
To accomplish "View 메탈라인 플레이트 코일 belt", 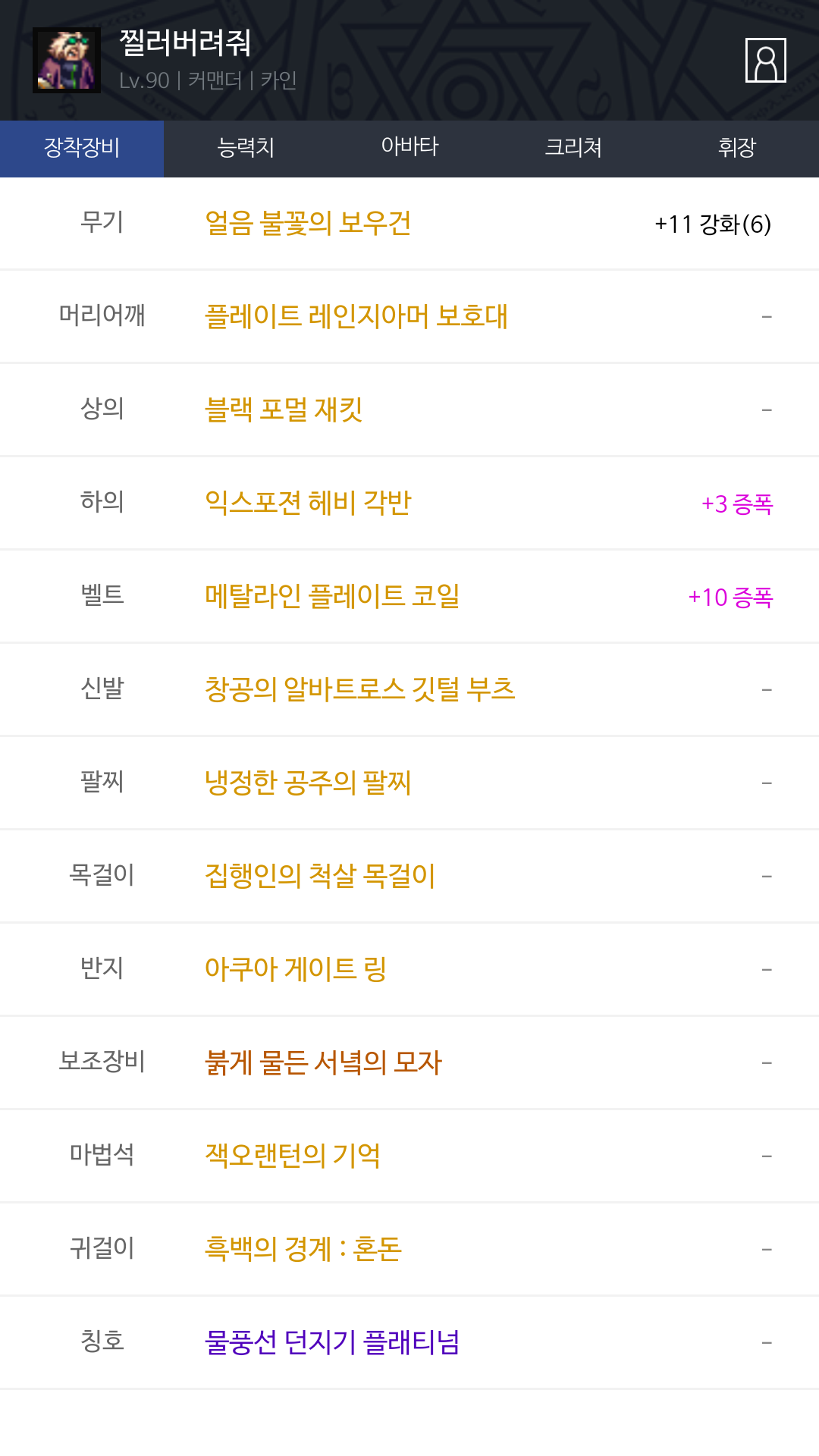I will coord(332,596).
